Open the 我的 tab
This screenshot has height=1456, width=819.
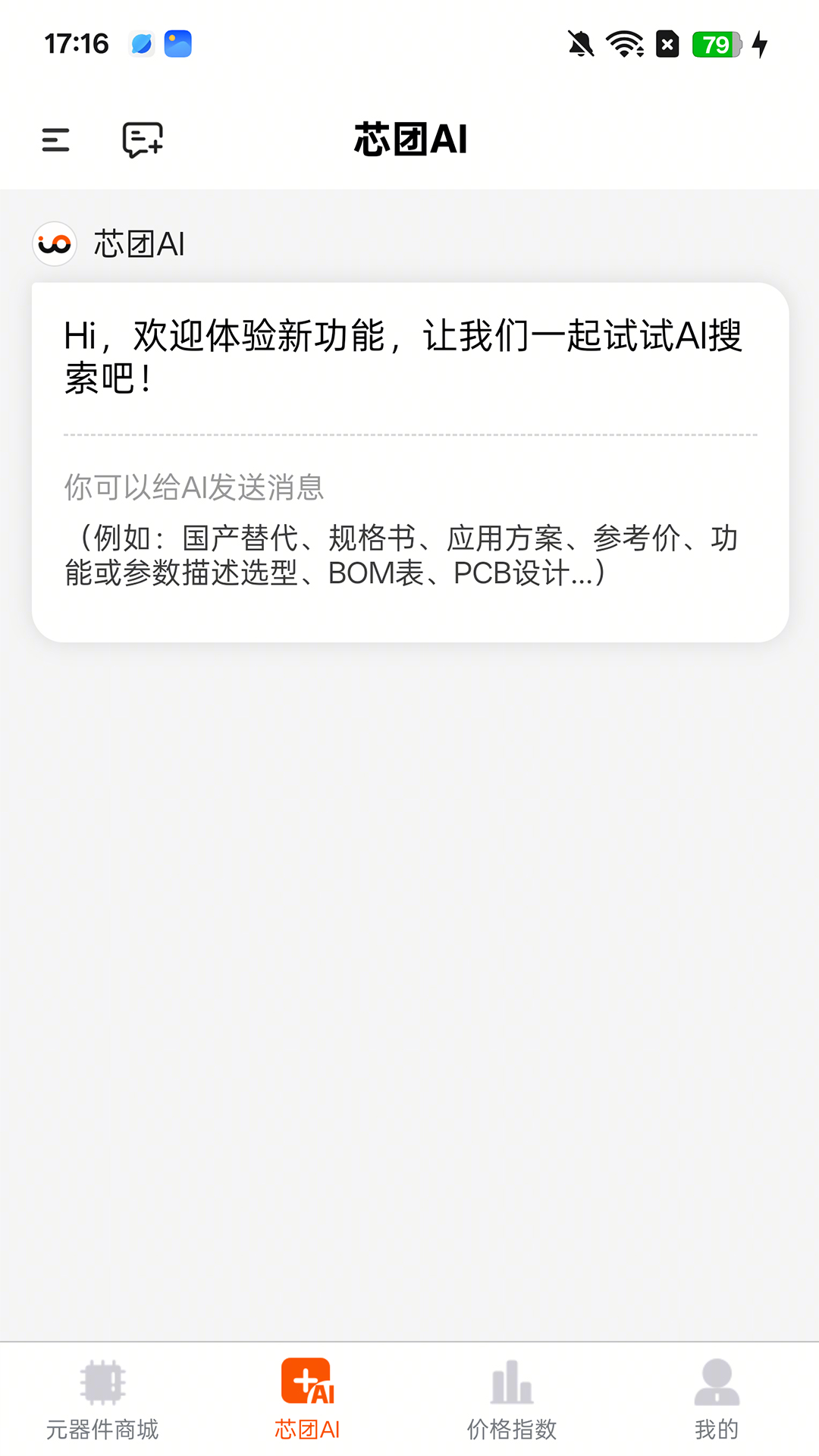pyautogui.click(x=716, y=1426)
